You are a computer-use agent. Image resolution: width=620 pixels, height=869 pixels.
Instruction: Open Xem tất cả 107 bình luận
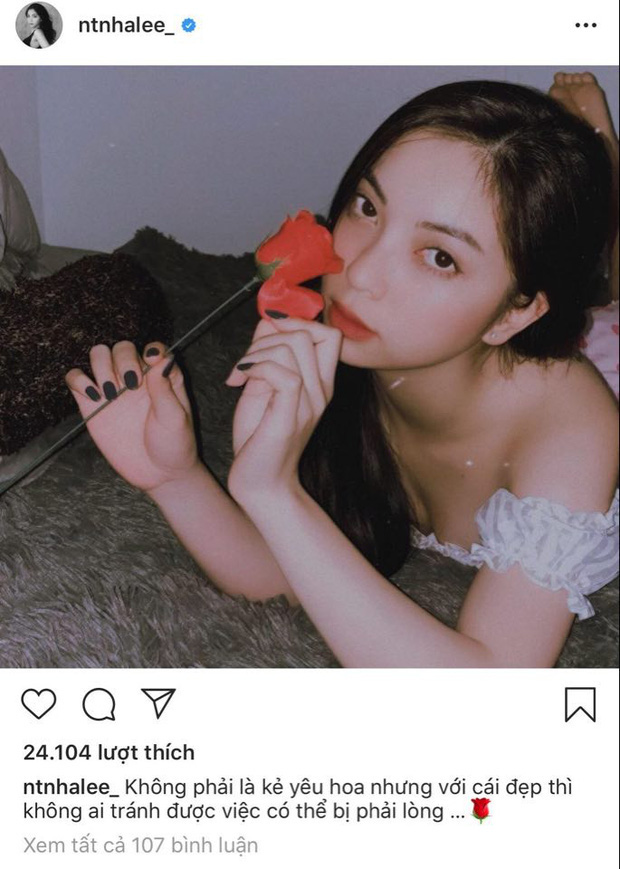click(x=140, y=845)
